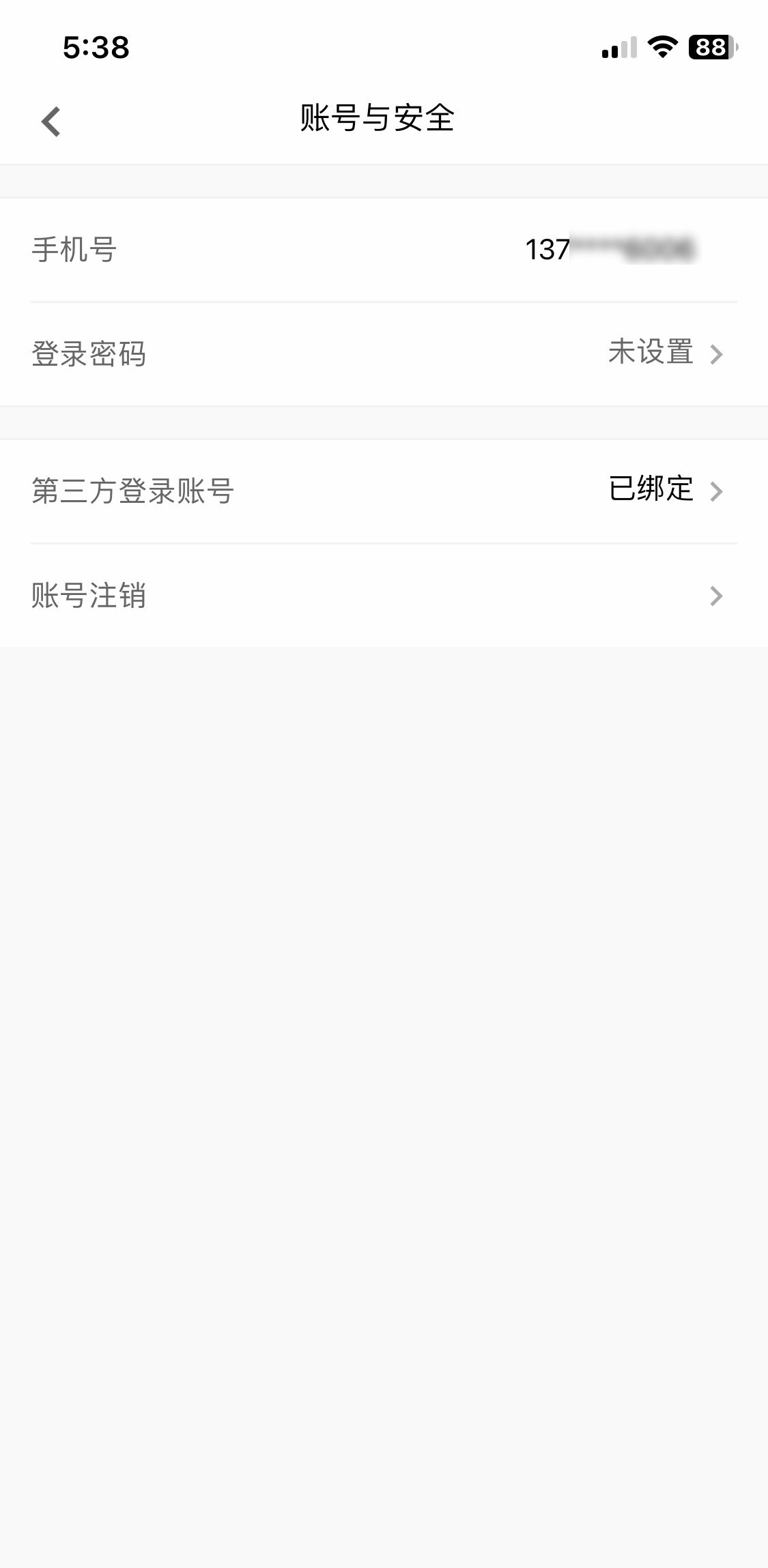Open 账号注销 option
This screenshot has height=1568, width=768.
[x=384, y=595]
